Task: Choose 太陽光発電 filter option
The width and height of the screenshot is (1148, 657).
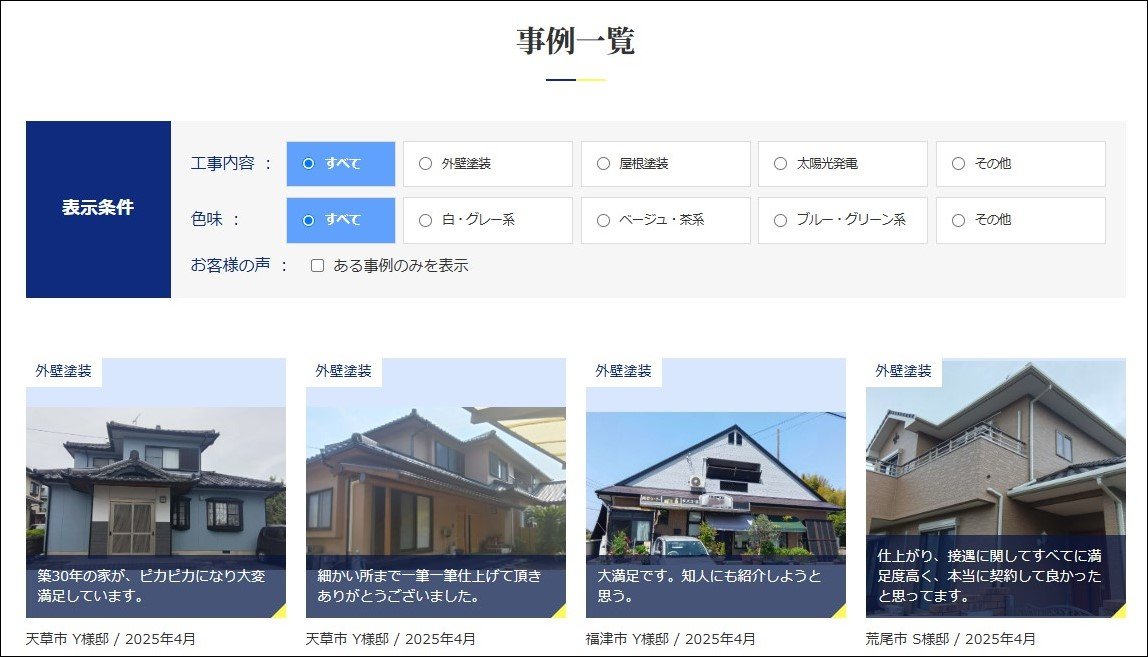Action: click(842, 163)
